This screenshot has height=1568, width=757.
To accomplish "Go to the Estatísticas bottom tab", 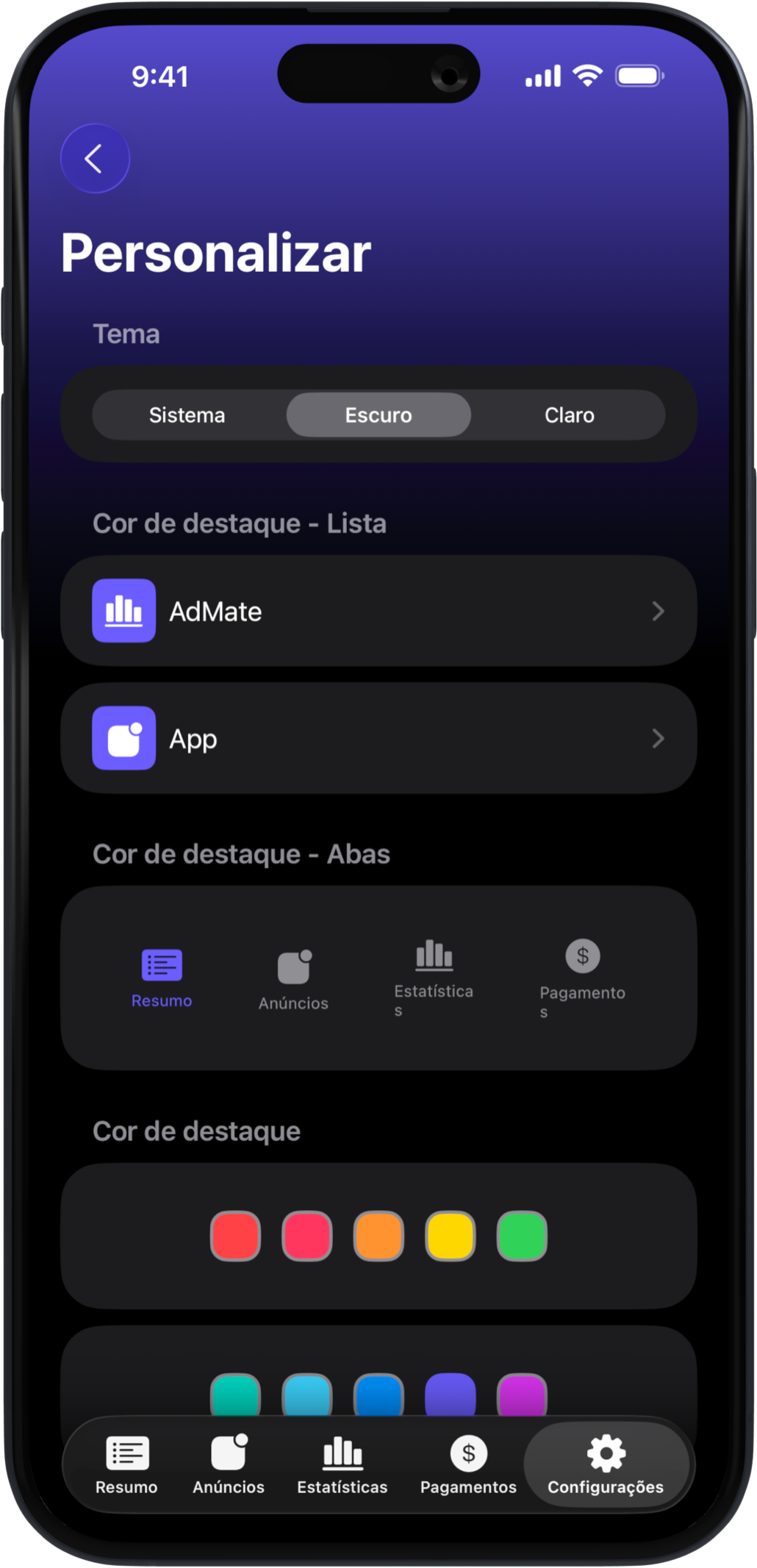I will pos(342,1464).
